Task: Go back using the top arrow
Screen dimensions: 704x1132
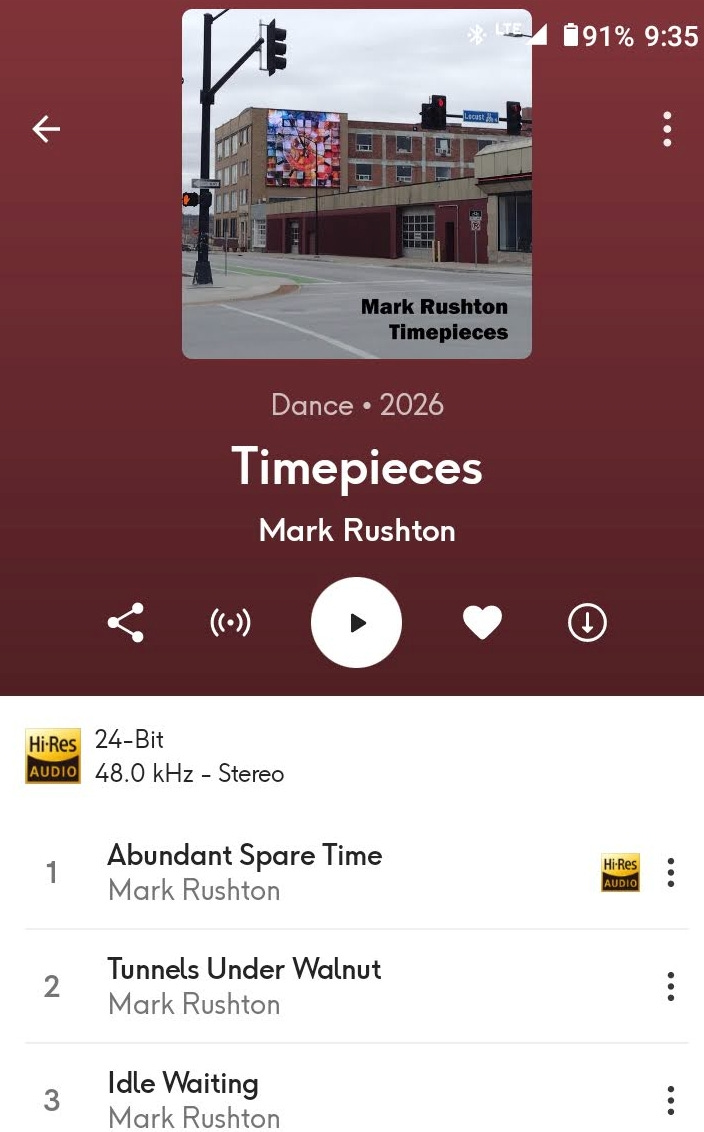Action: pos(46,129)
